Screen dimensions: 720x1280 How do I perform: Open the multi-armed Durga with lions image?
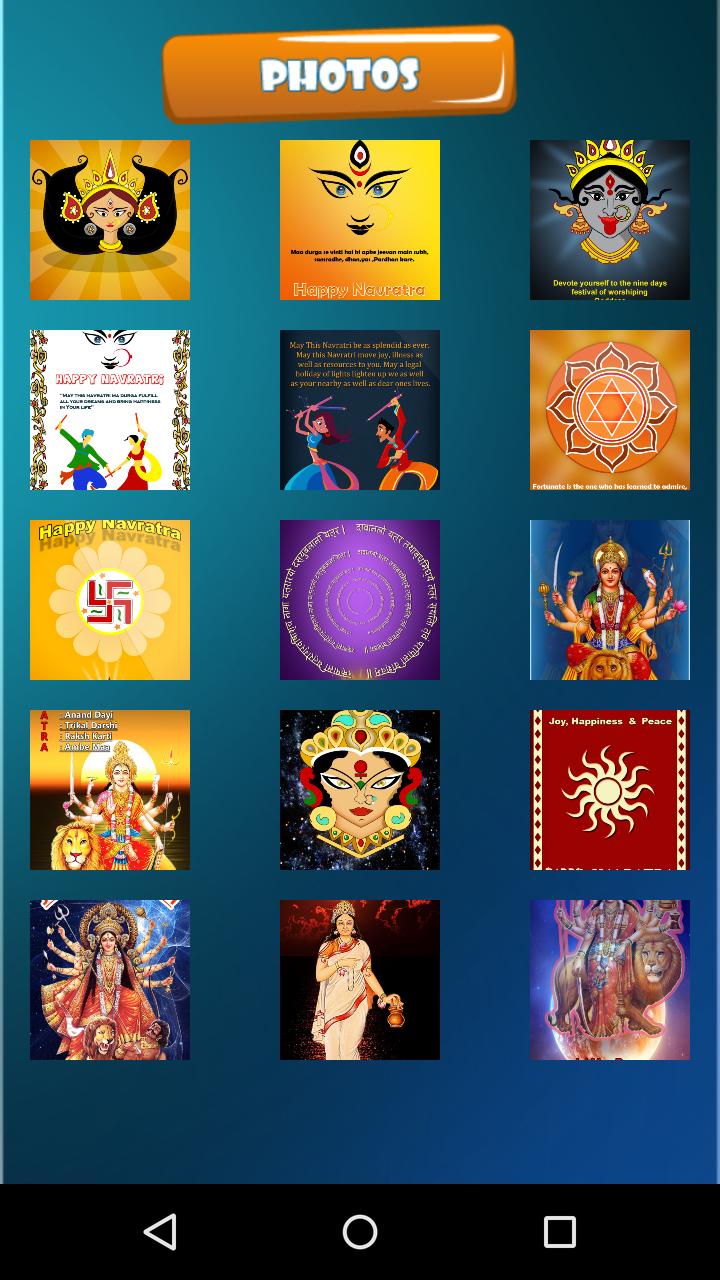pos(109,979)
